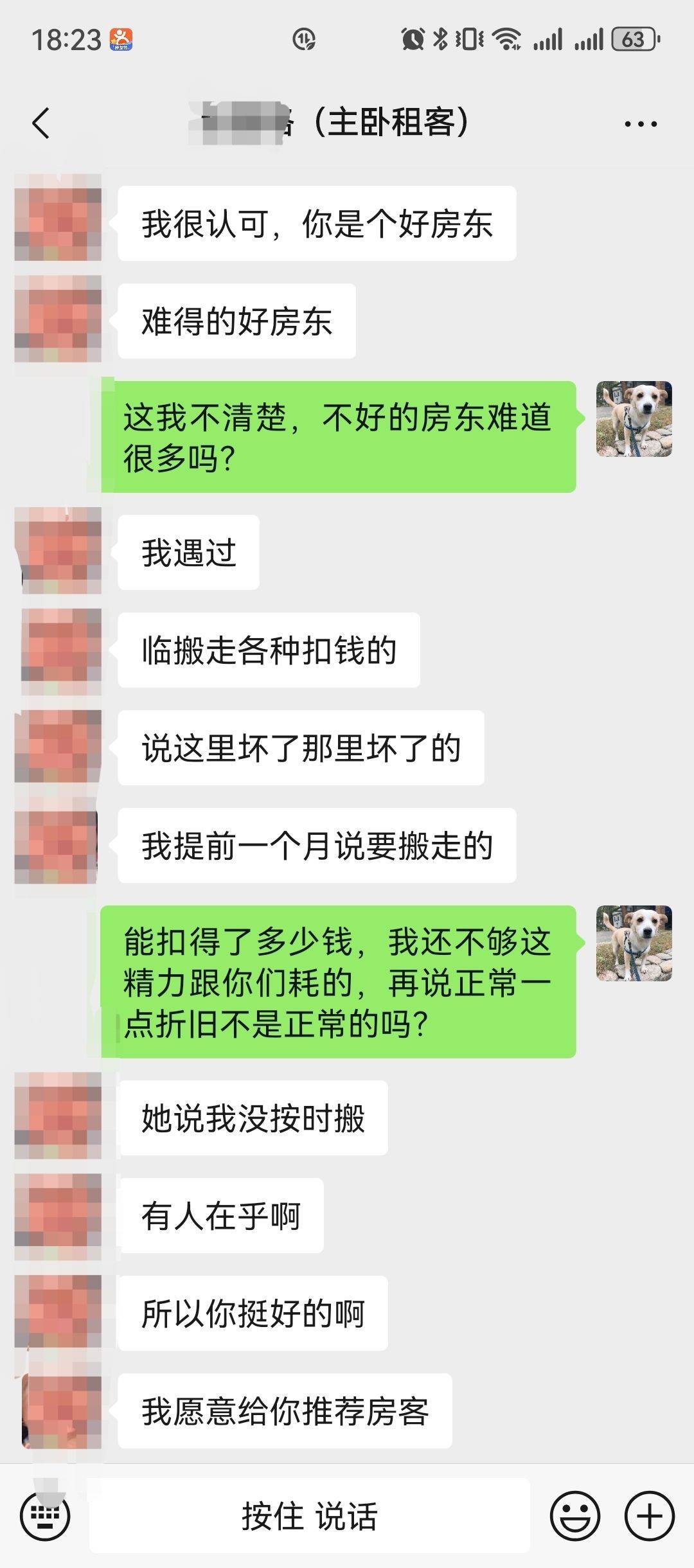
Task: Open the plus attachment menu
Action: tap(650, 1516)
